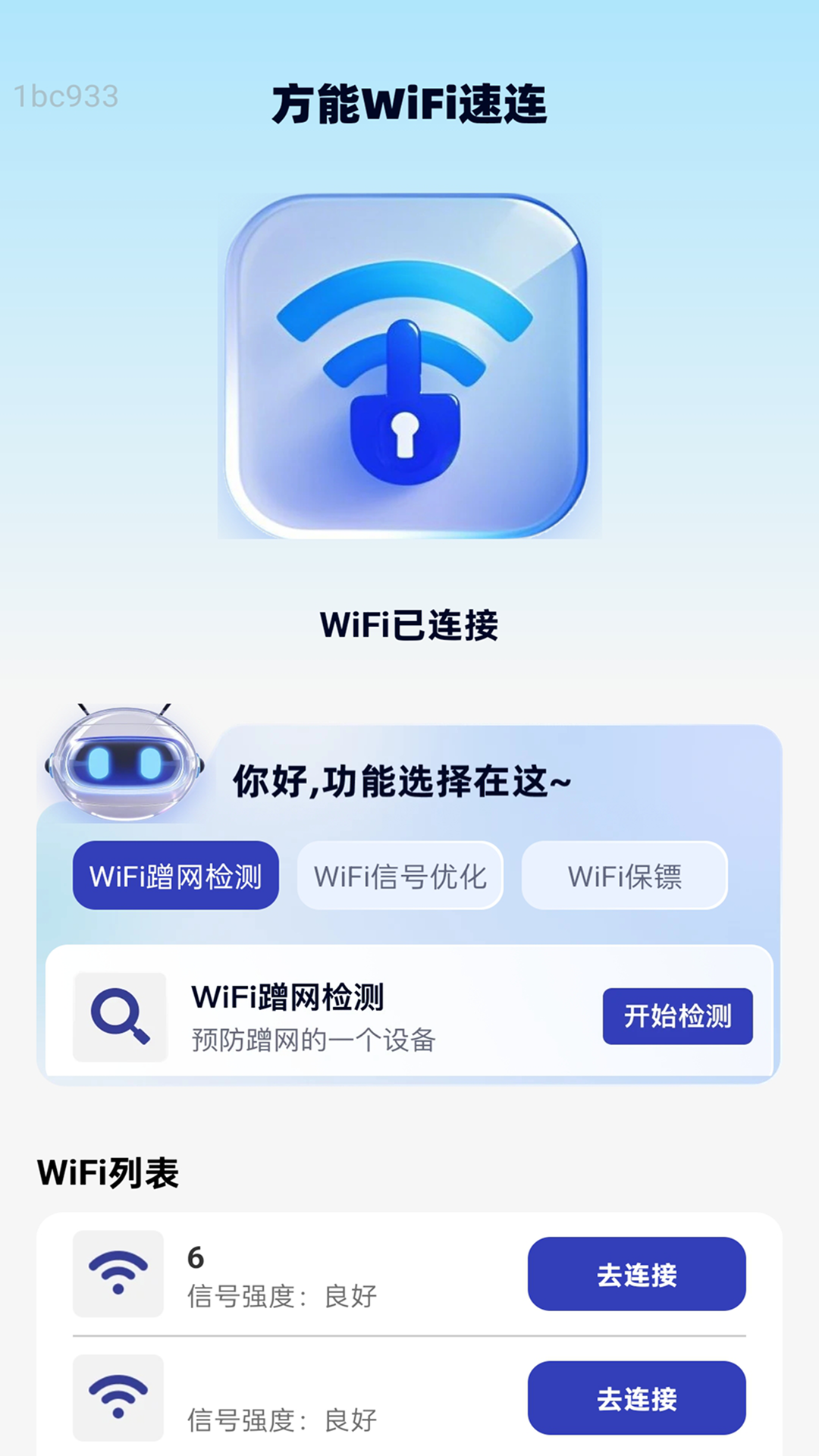Switch to the WiFi信号优化 tab
The height and width of the screenshot is (1456, 819).
[400, 876]
